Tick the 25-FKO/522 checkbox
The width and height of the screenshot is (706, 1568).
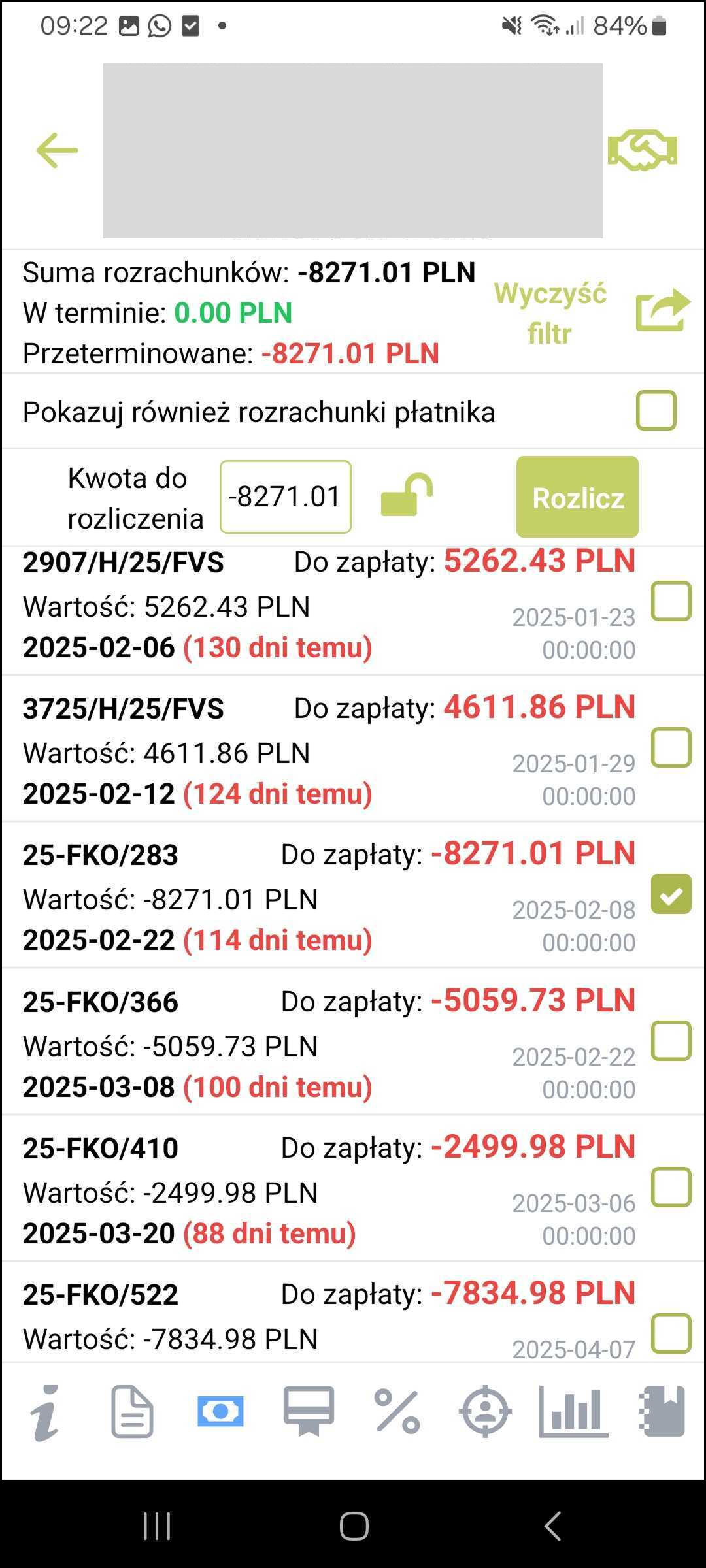tap(671, 1333)
